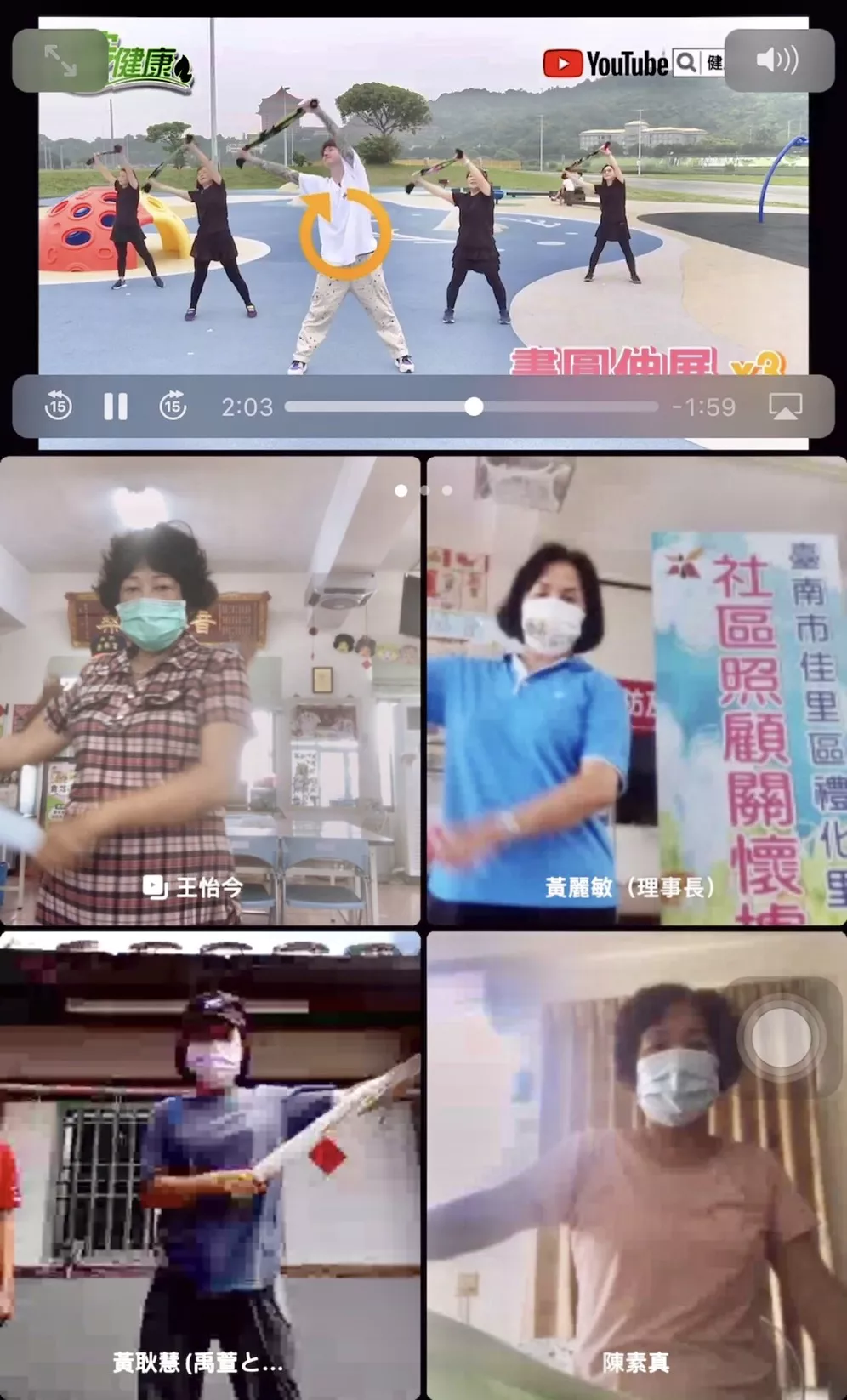This screenshot has width=847, height=1400.
Task: Tap the page indicator dots
Action: point(423,491)
